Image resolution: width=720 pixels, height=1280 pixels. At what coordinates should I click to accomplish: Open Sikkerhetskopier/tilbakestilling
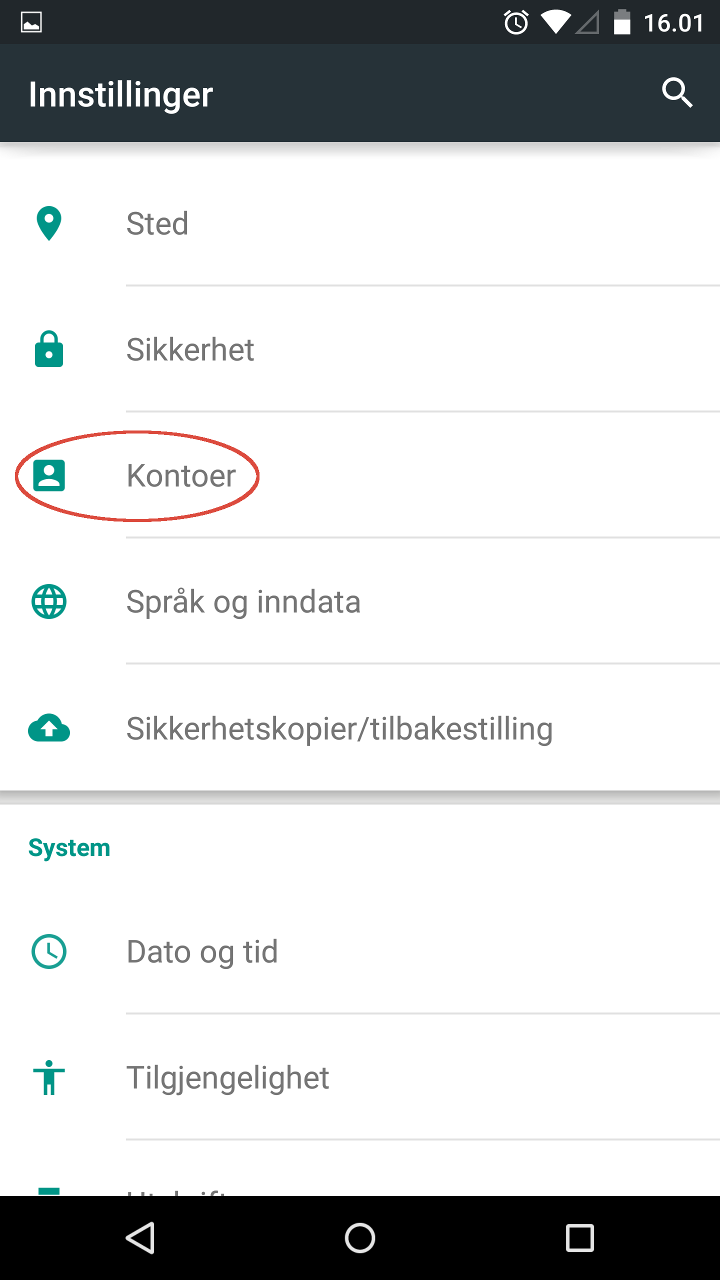pos(360,728)
